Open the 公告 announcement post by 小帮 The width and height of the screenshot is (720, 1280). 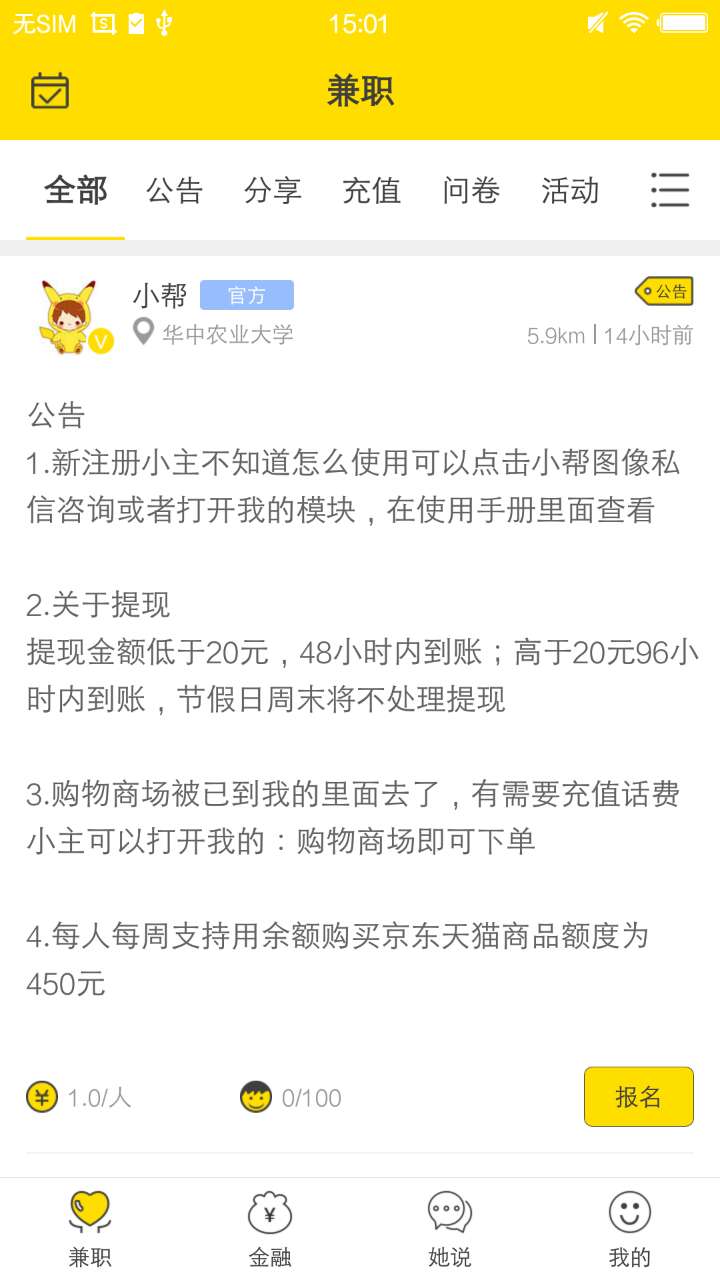(360, 700)
